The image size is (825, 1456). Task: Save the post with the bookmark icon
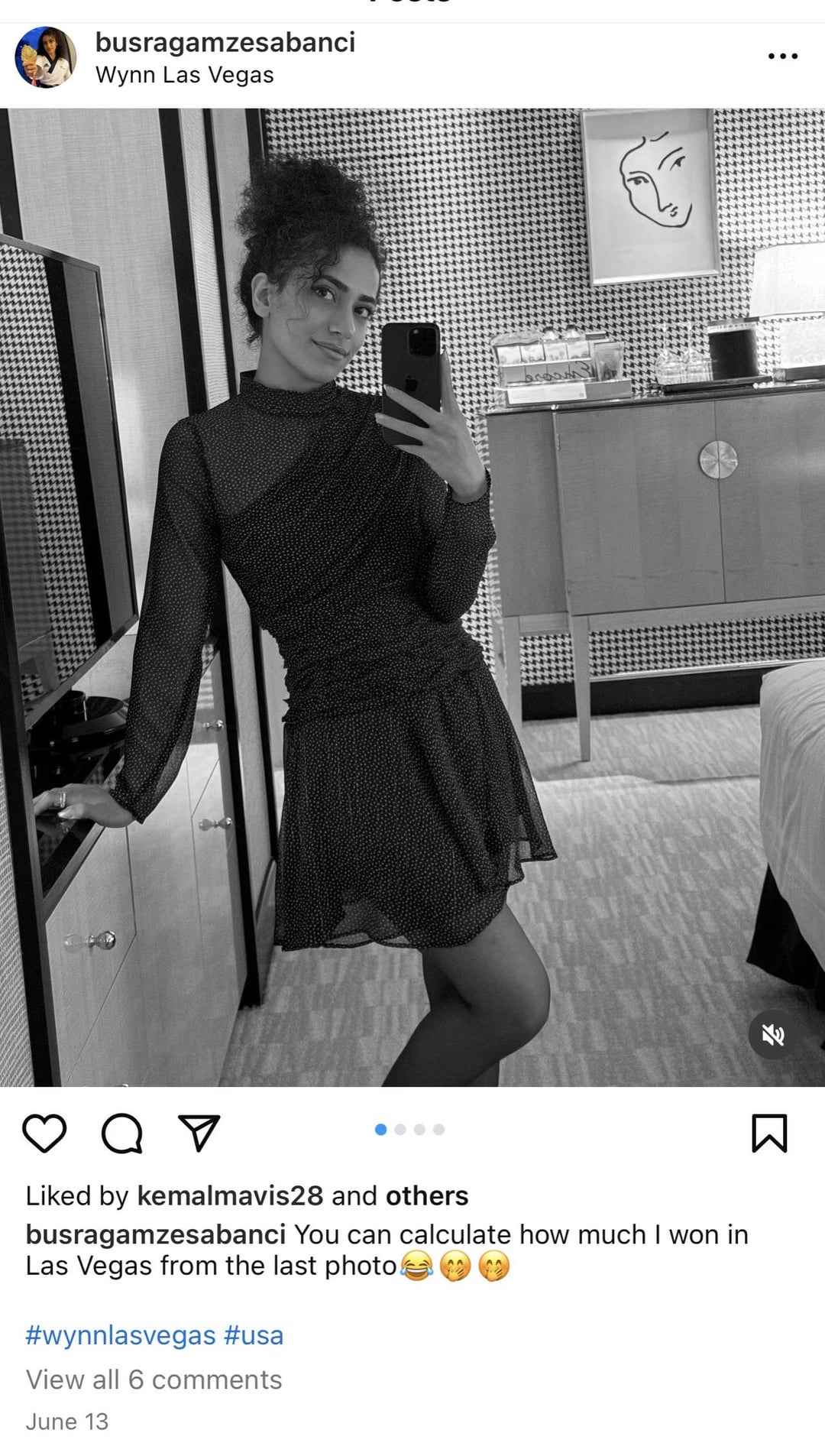(768, 1133)
